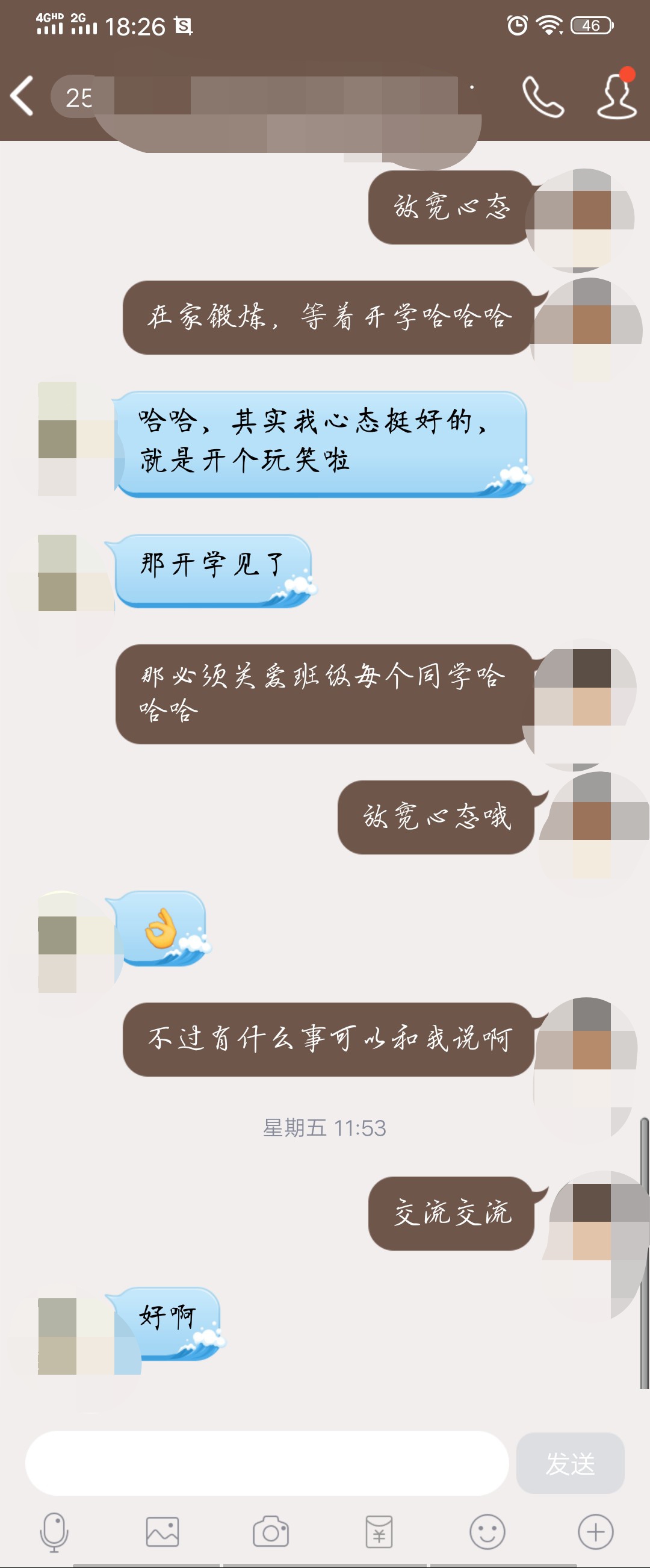Tap the 发送 send button

tap(570, 1463)
